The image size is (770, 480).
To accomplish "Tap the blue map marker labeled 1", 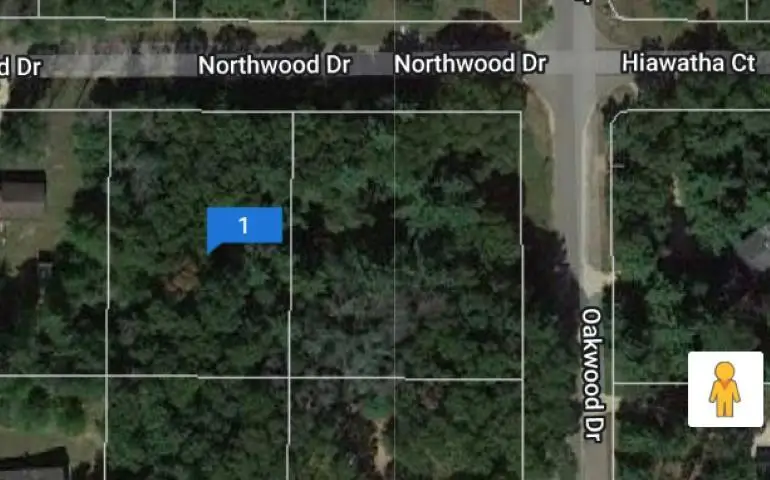I will pyautogui.click(x=244, y=226).
